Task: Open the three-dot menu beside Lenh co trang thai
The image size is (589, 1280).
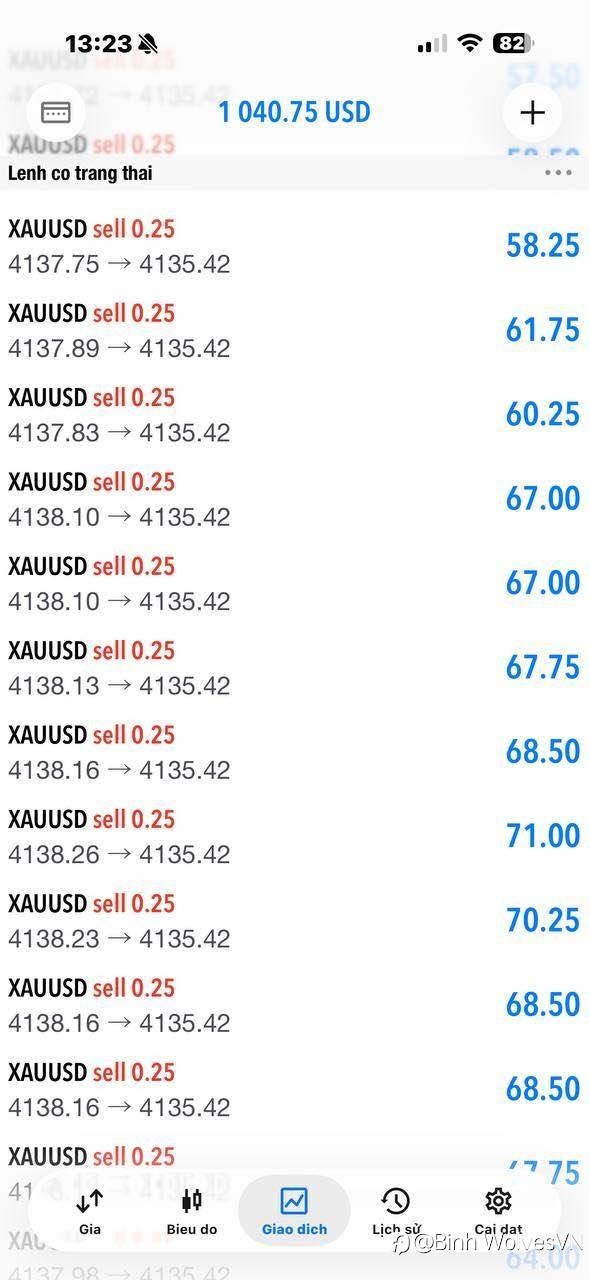Action: point(558,173)
